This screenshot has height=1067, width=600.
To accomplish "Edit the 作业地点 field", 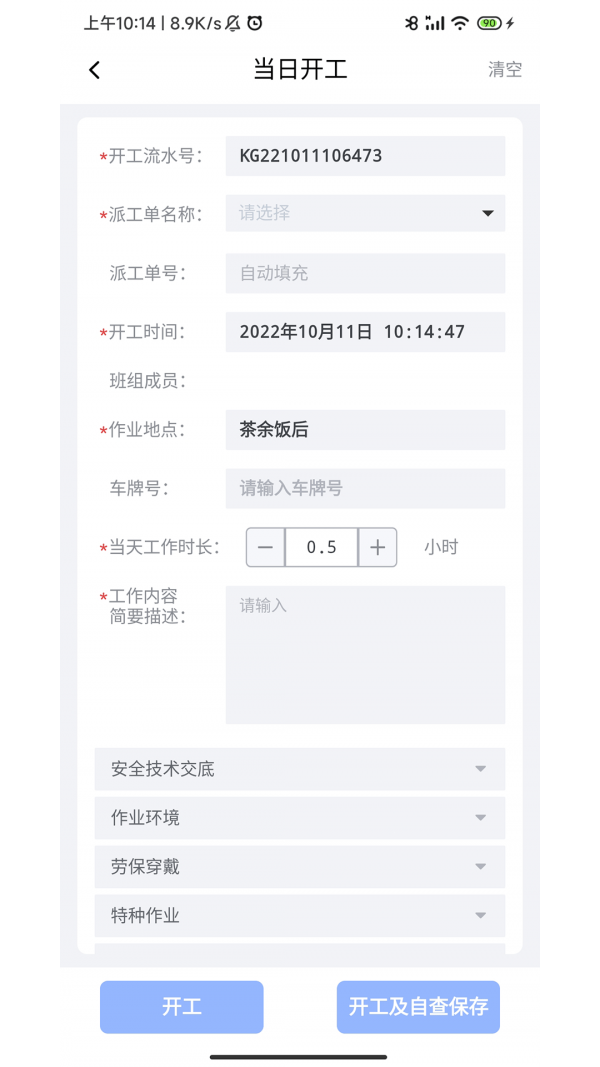I will [365, 430].
